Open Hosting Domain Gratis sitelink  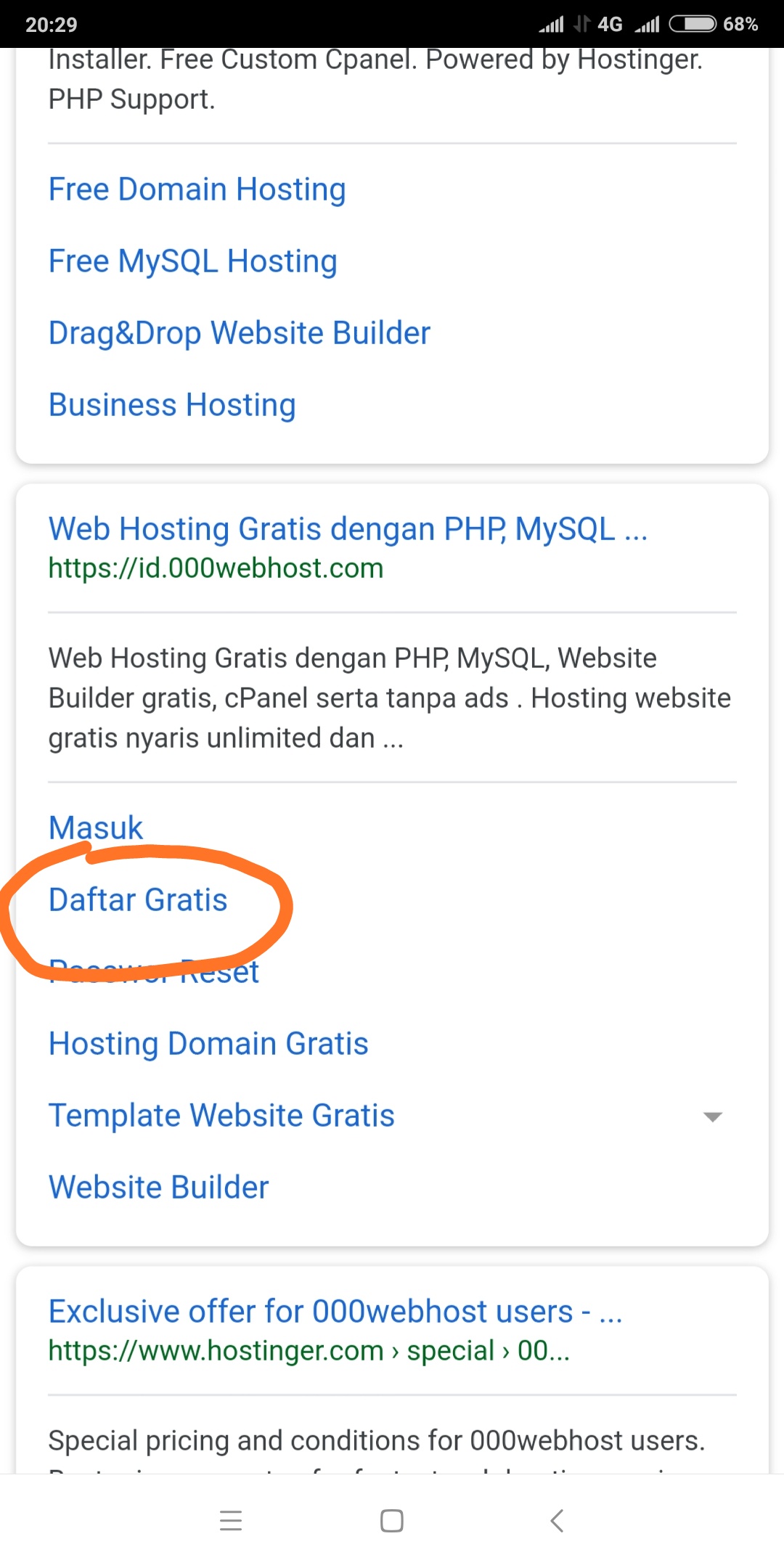click(208, 1044)
